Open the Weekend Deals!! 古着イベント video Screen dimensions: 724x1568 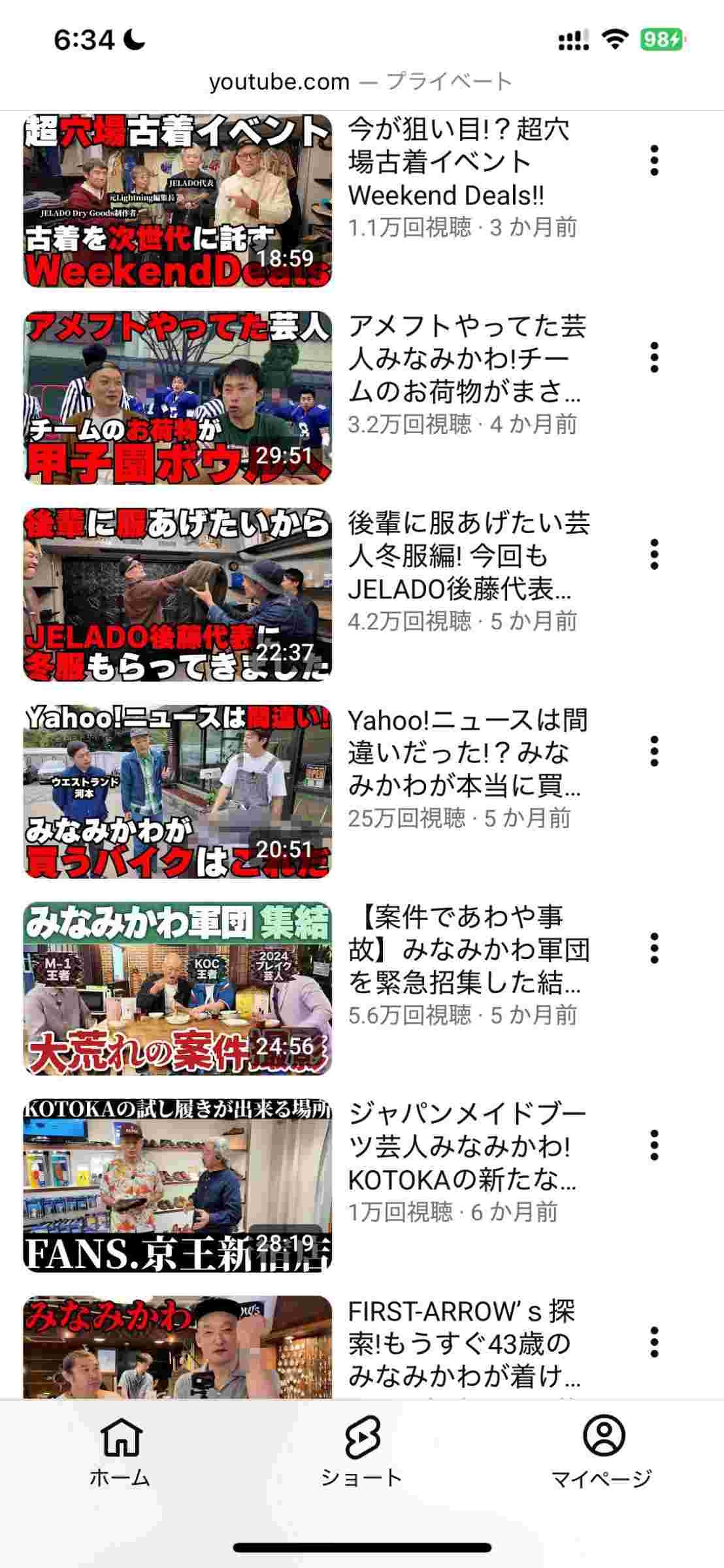pyautogui.click(x=178, y=201)
